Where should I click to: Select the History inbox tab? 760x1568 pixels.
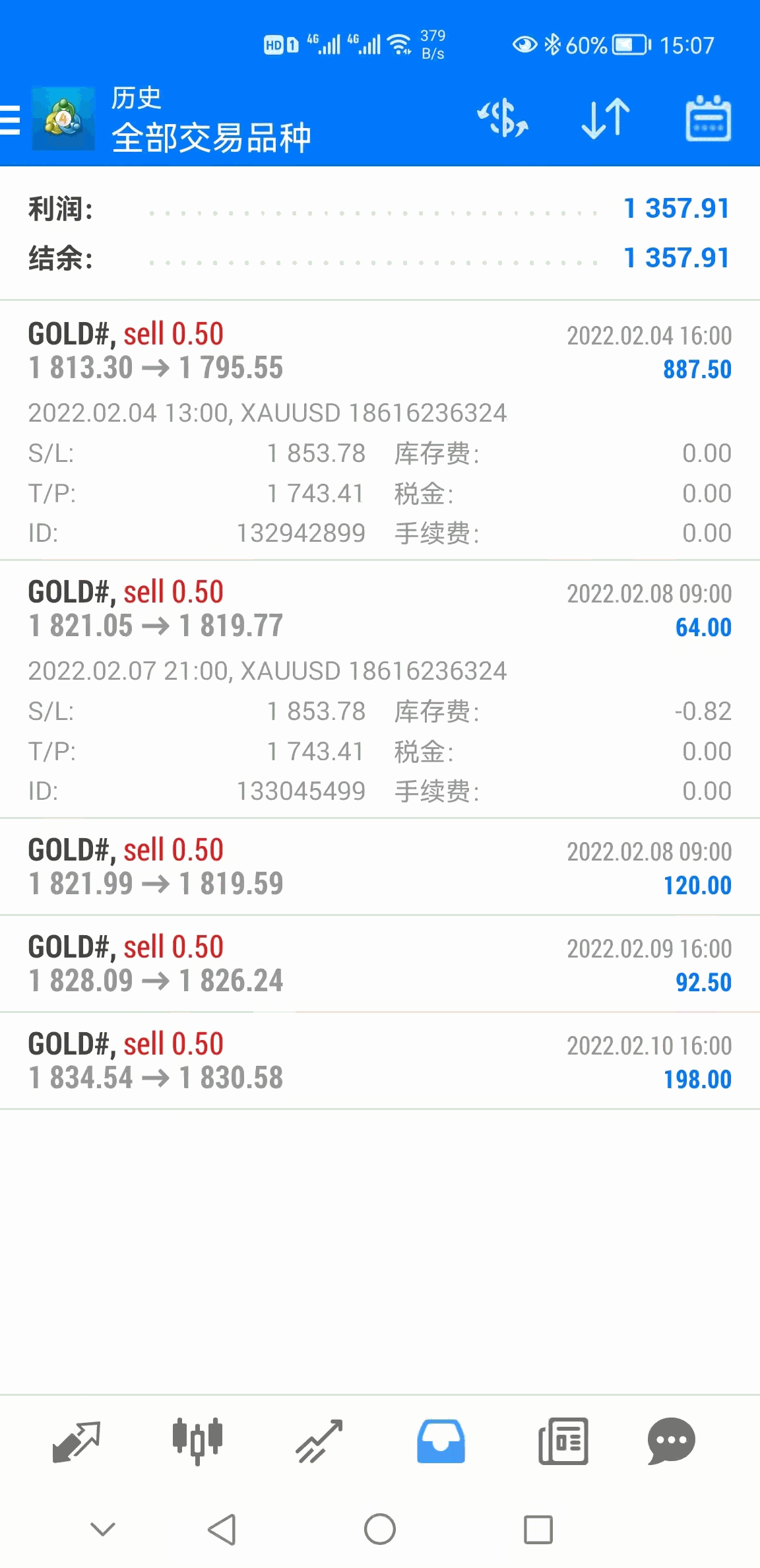click(x=441, y=1441)
